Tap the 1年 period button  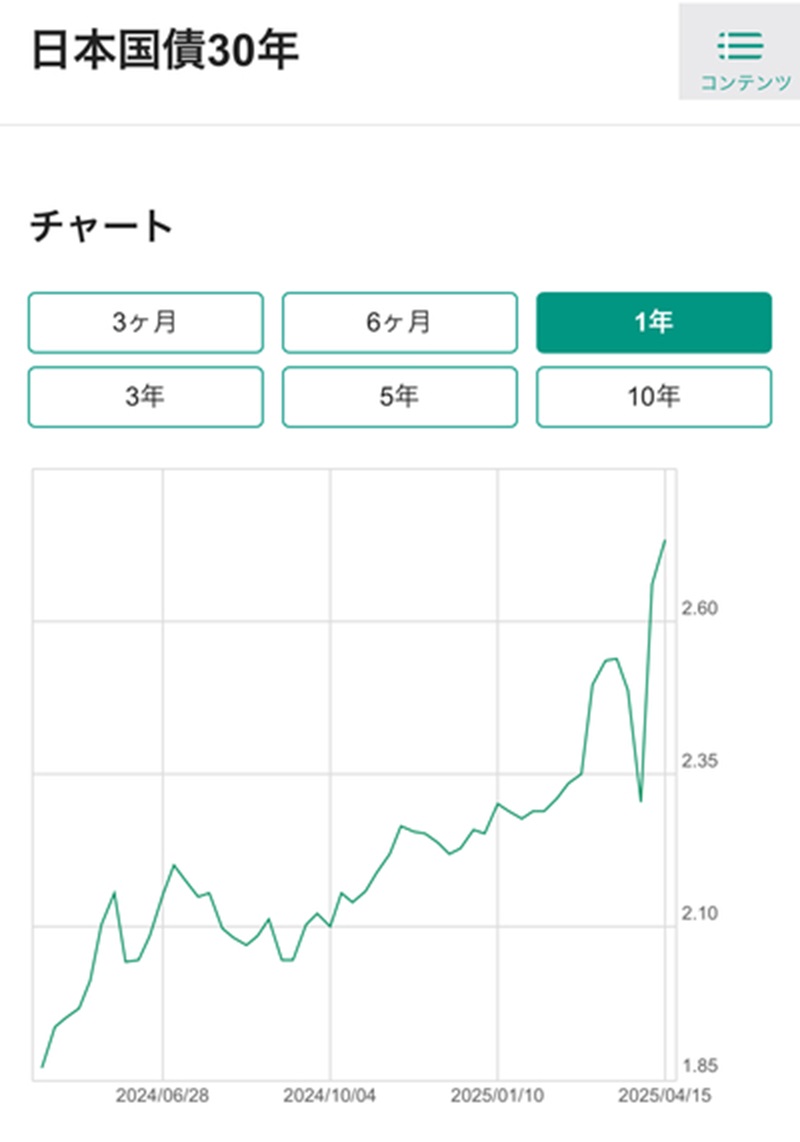click(x=654, y=323)
